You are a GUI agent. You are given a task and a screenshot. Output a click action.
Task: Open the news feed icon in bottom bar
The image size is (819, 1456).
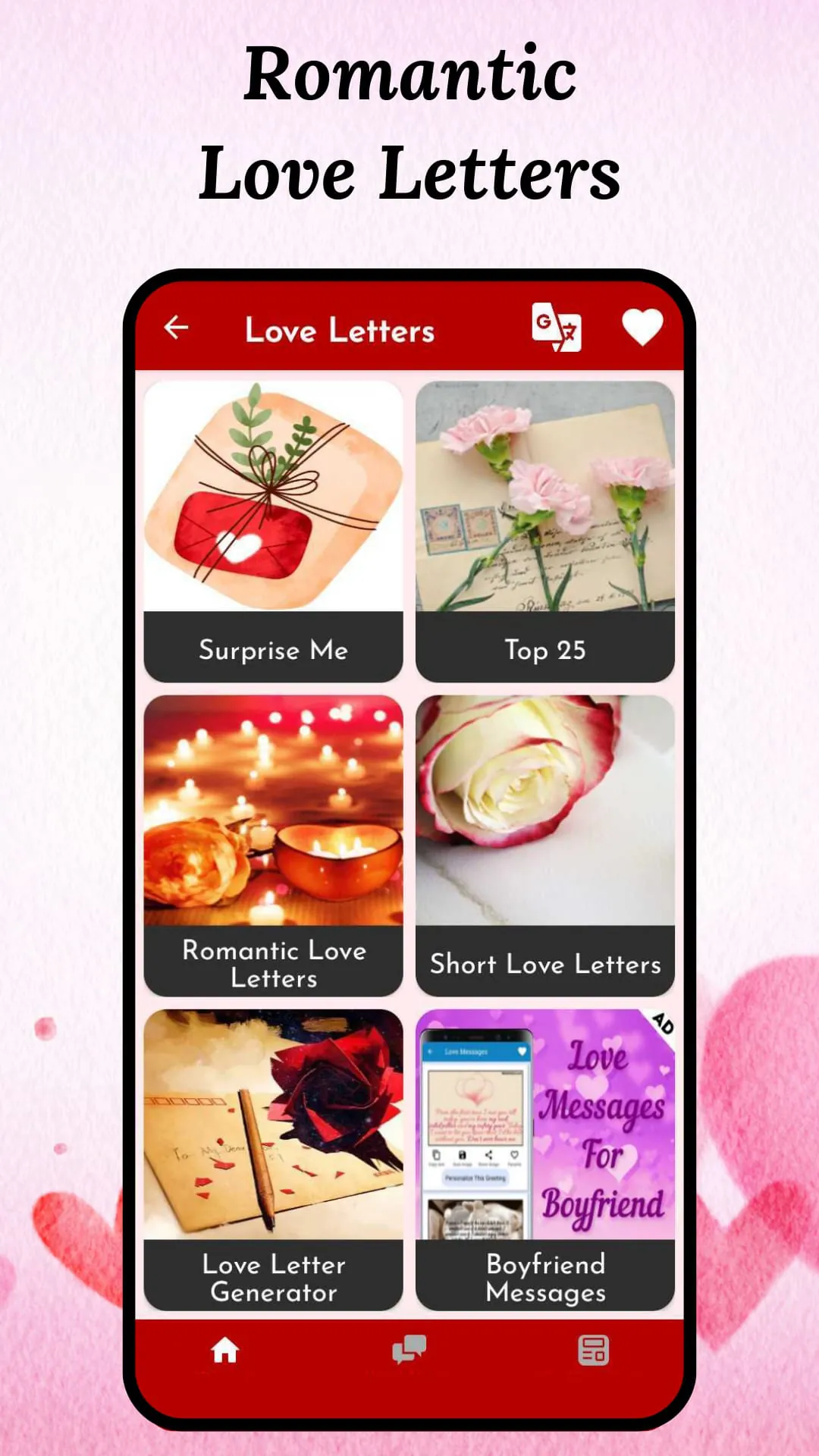coord(594,1349)
